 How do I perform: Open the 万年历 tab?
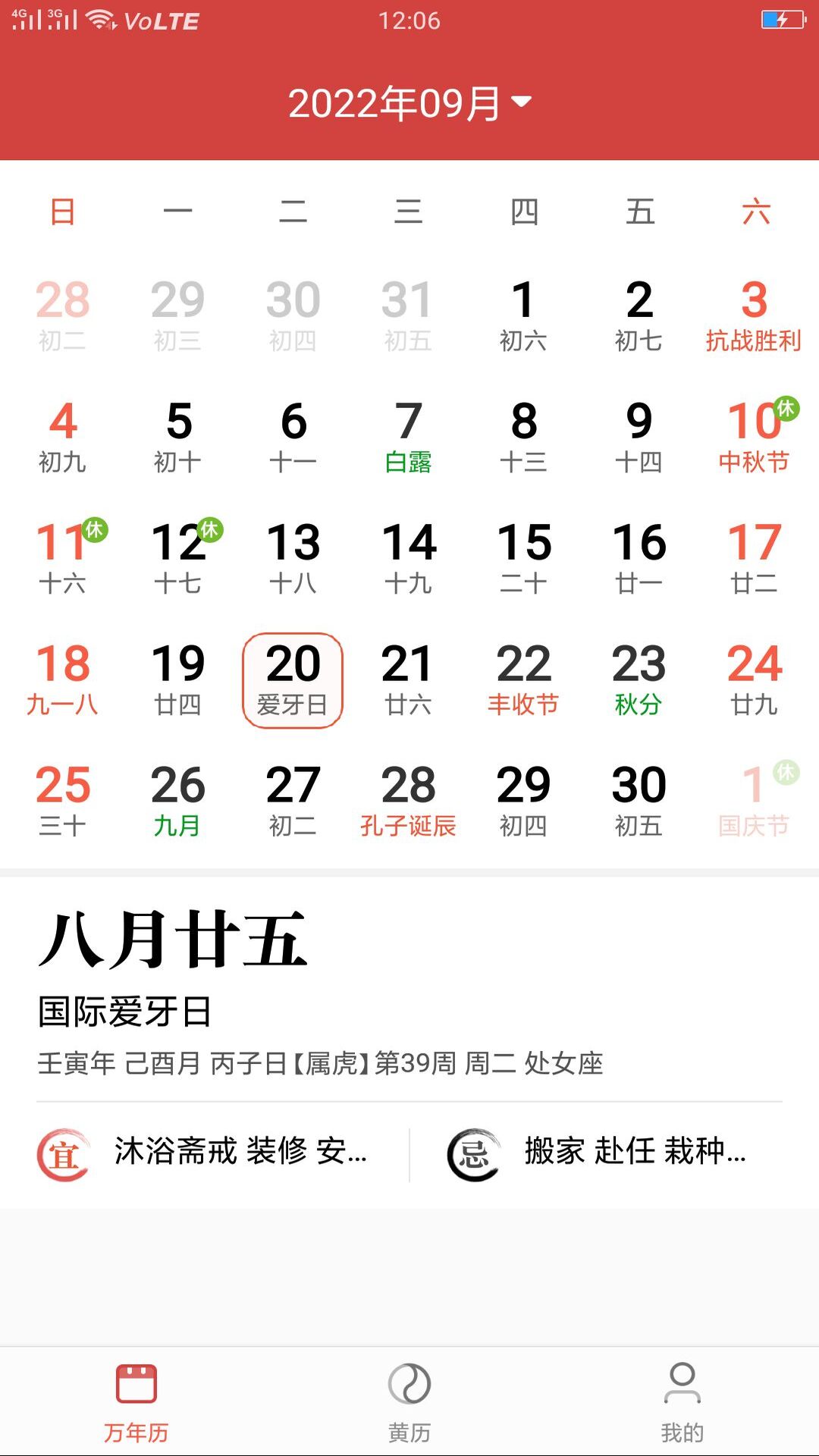[x=136, y=1401]
